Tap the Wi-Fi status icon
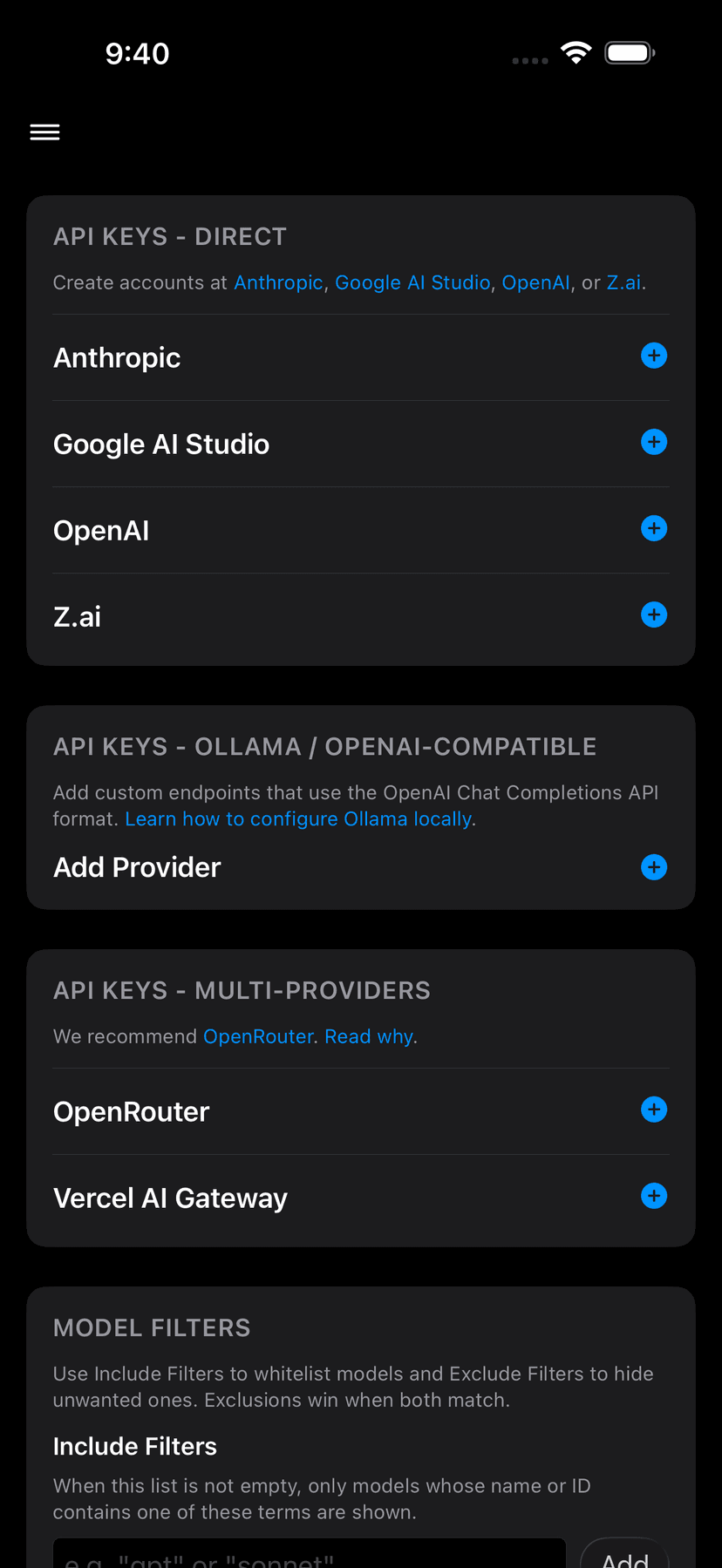 click(576, 52)
